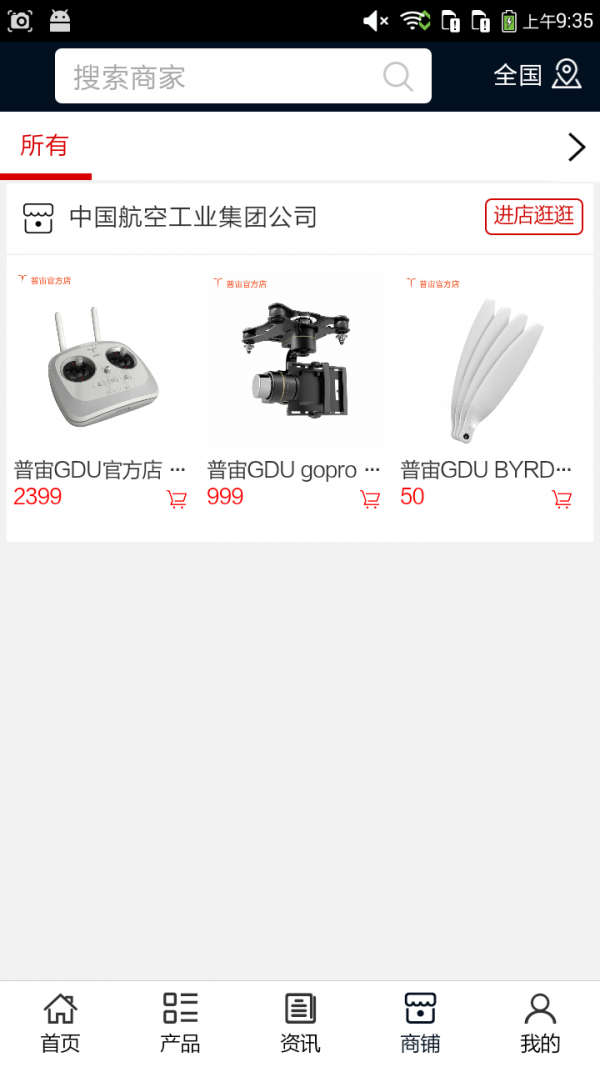Add the 2399 remote controller to cart
The image size is (600, 1067).
[177, 499]
